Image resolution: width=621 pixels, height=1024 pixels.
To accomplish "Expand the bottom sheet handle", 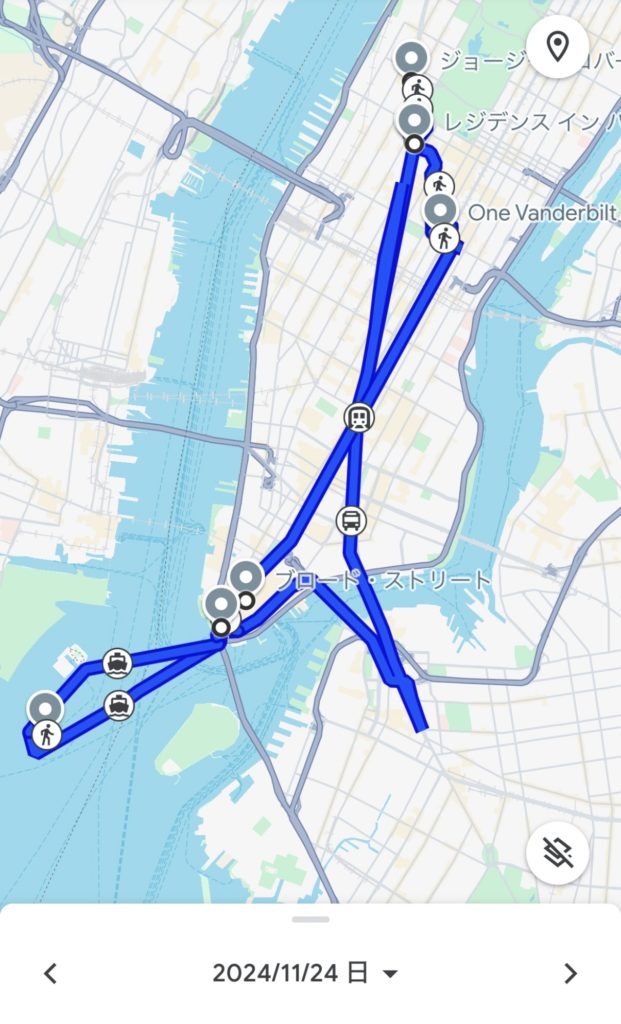I will click(x=311, y=919).
